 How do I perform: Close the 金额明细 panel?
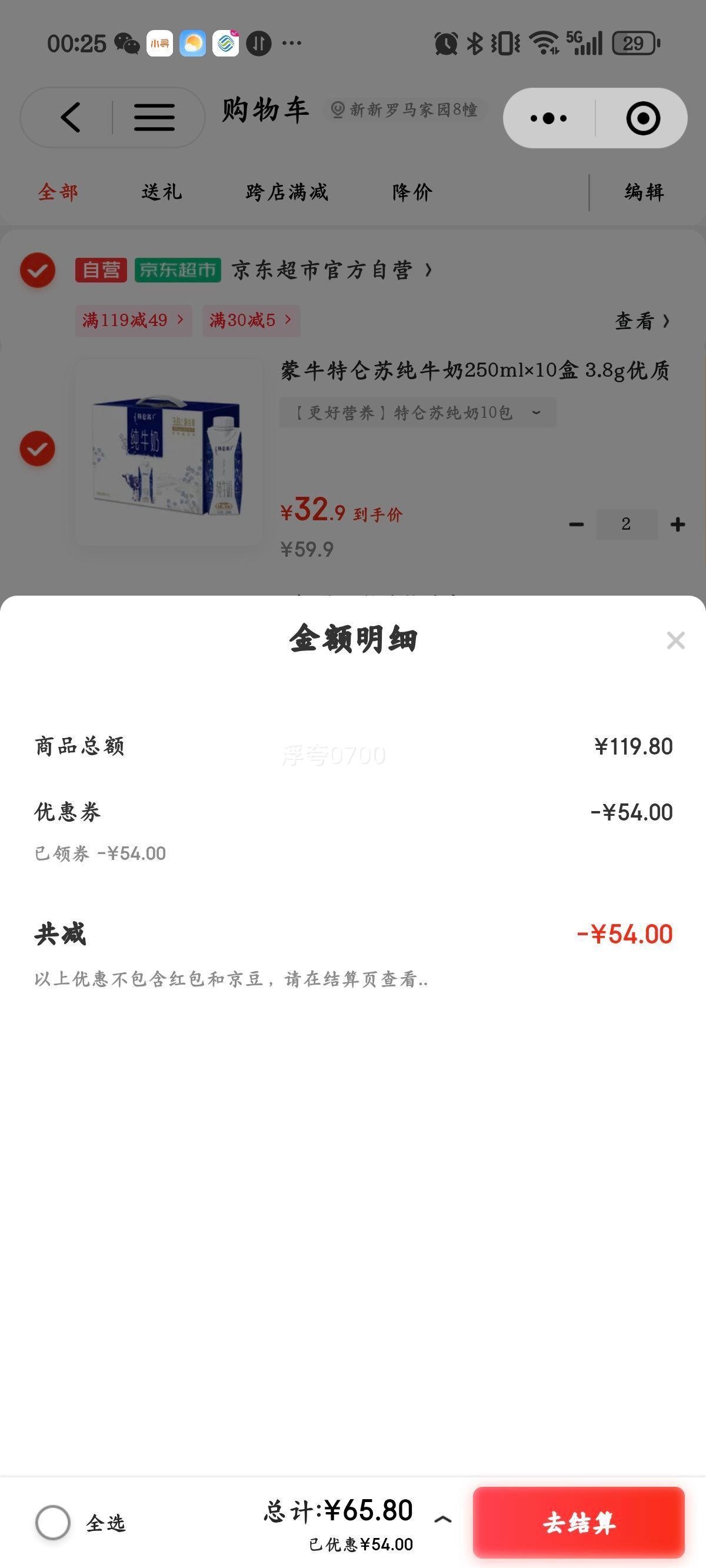point(675,640)
